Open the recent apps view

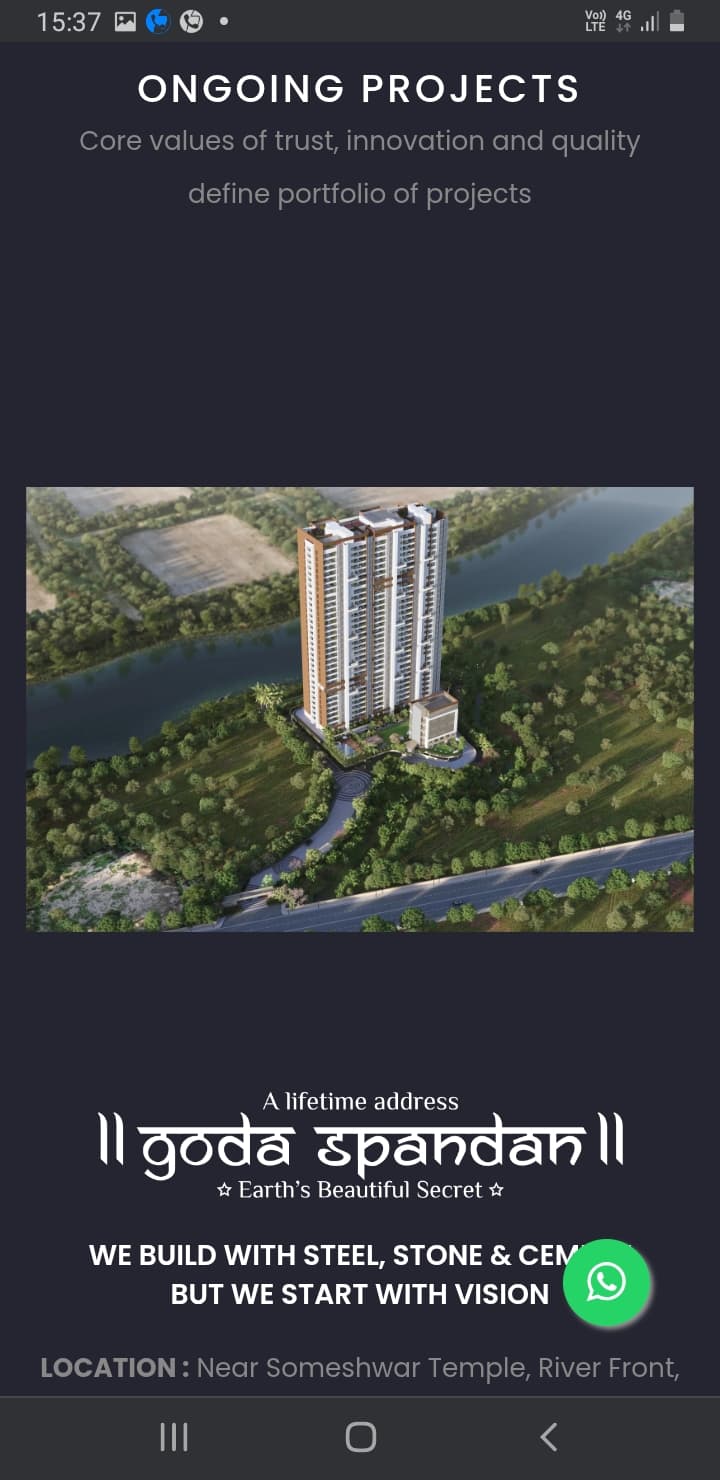tap(174, 1437)
